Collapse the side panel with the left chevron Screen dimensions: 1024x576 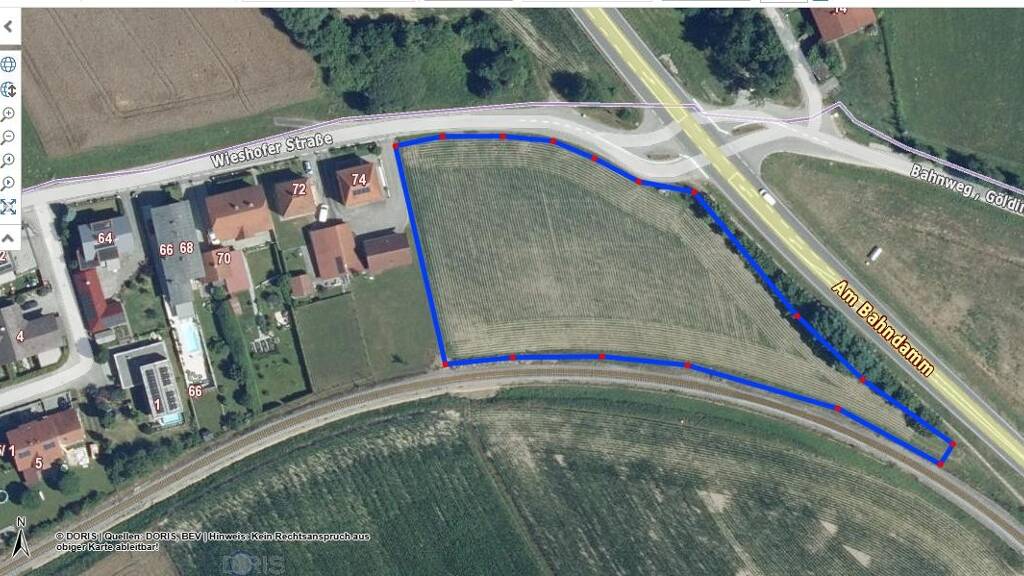click(x=8, y=27)
